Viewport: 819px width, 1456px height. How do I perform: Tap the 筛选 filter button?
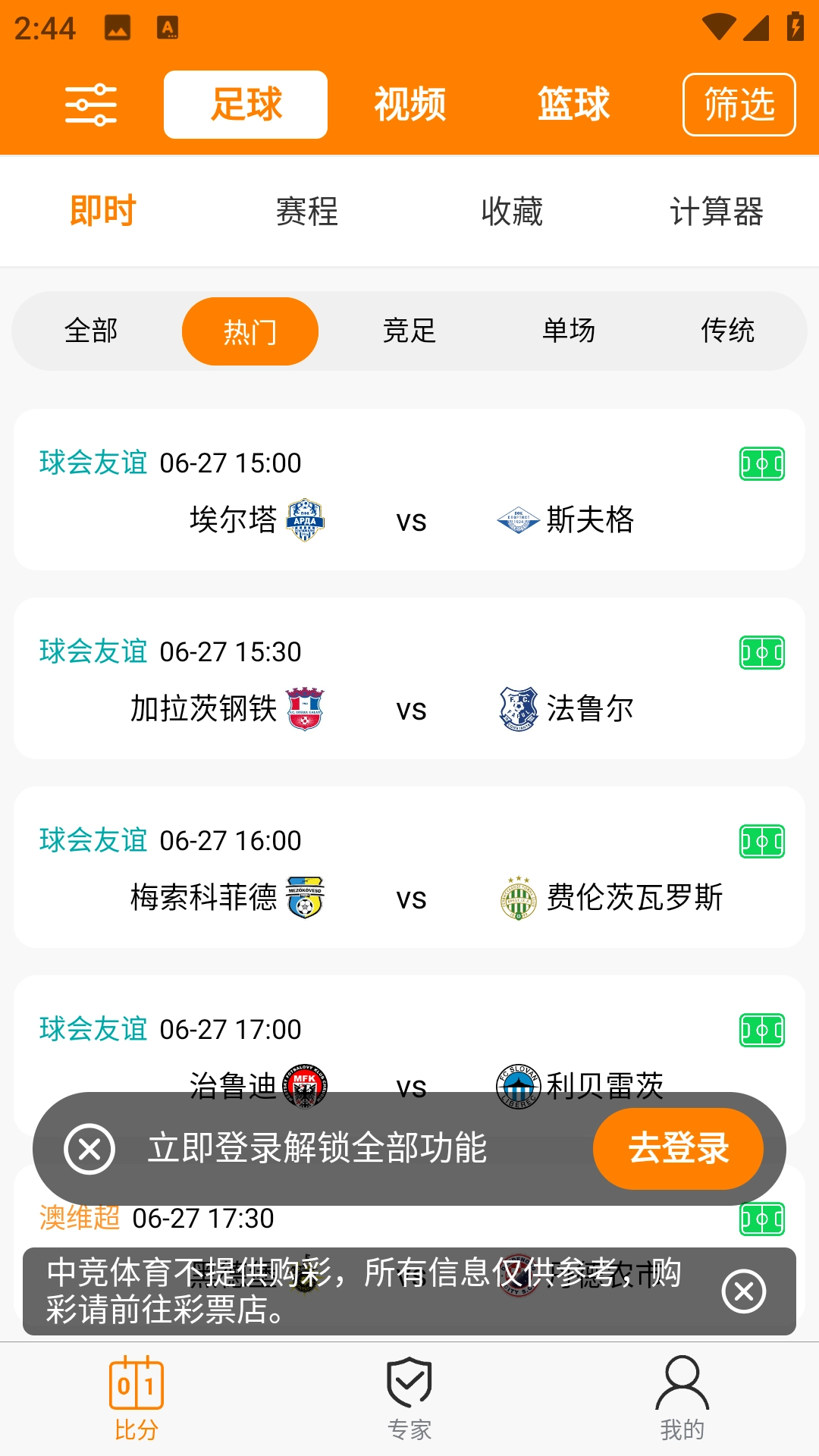click(x=739, y=105)
